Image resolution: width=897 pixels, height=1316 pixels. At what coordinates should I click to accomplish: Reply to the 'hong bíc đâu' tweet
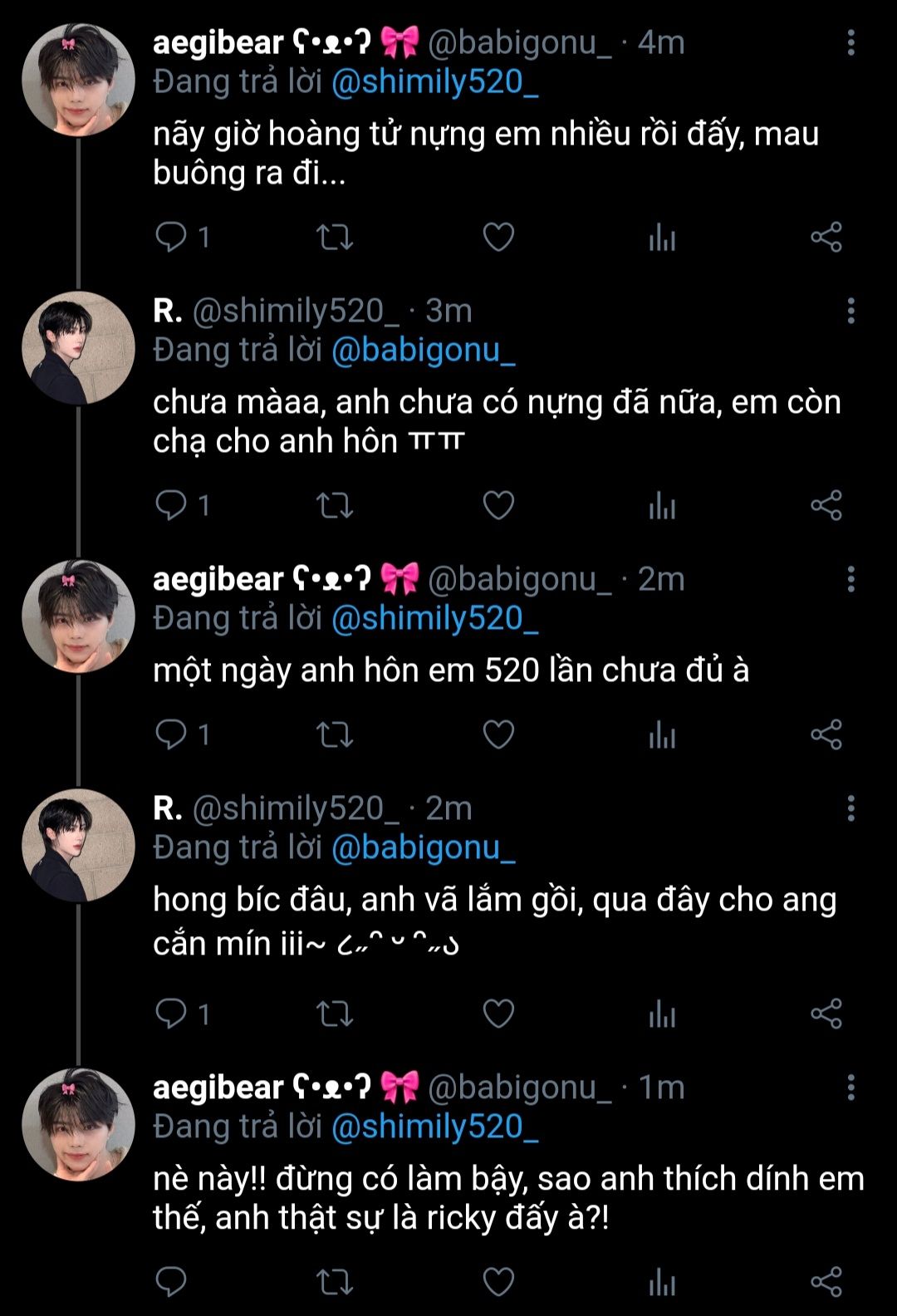pyautogui.click(x=172, y=1014)
